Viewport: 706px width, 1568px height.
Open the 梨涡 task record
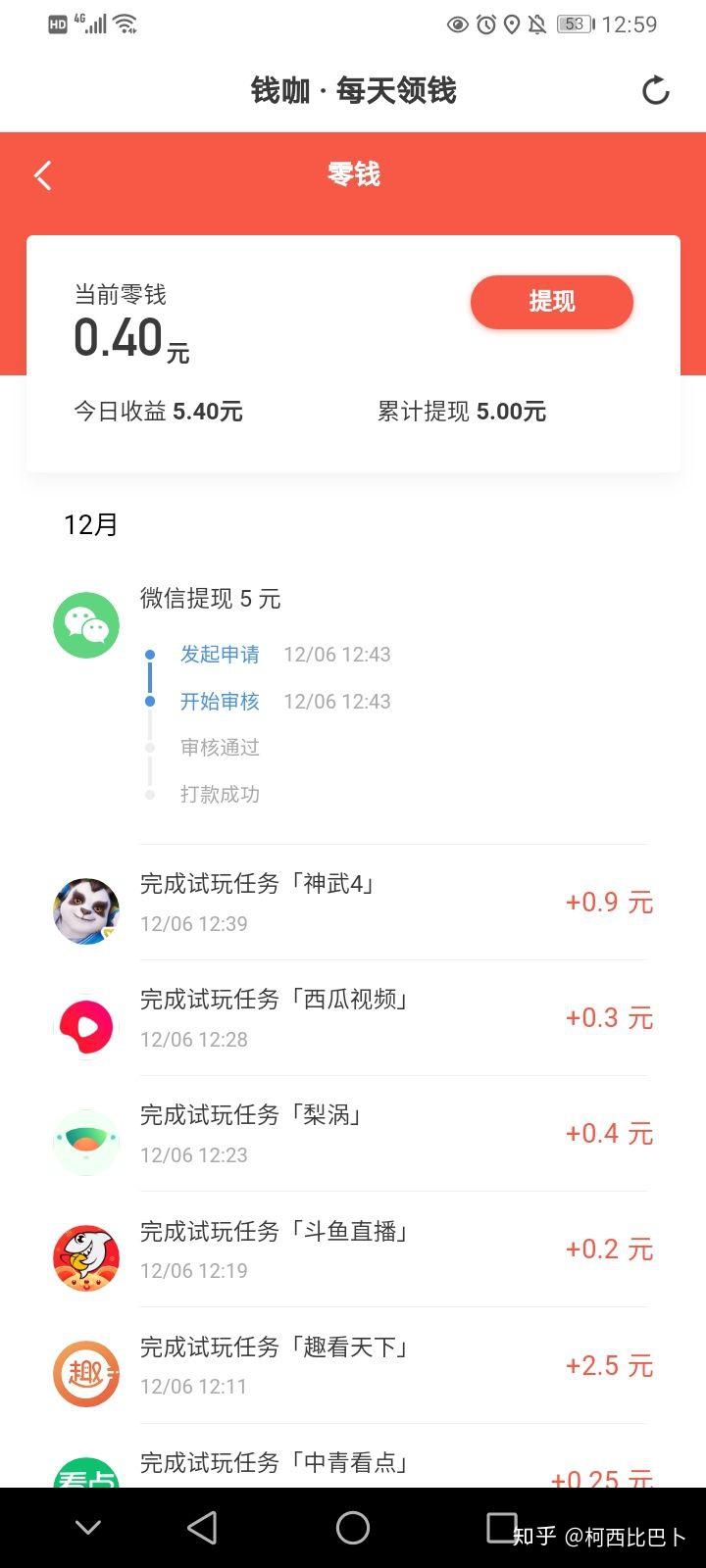coord(353,1134)
